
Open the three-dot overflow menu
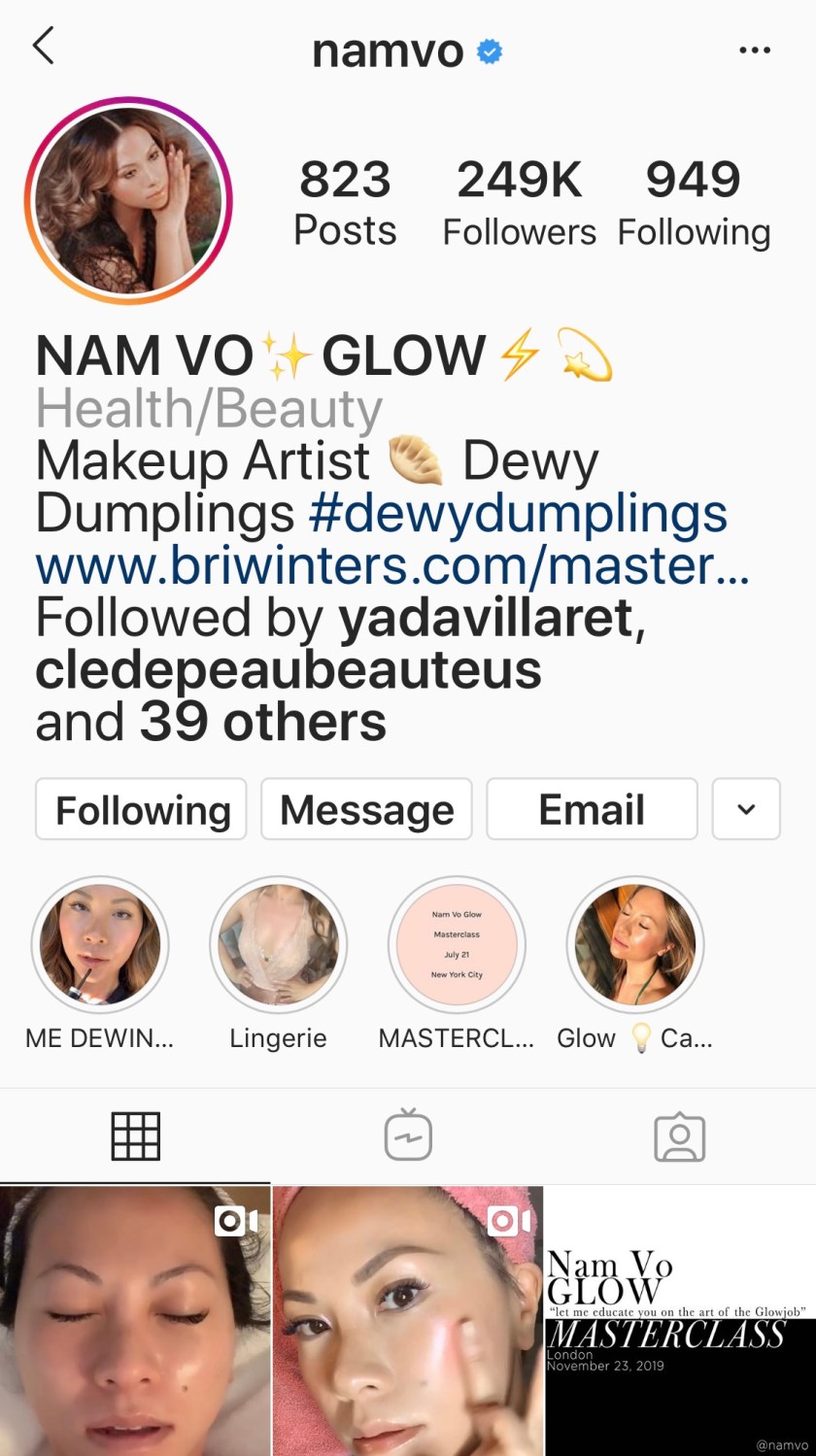point(755,51)
